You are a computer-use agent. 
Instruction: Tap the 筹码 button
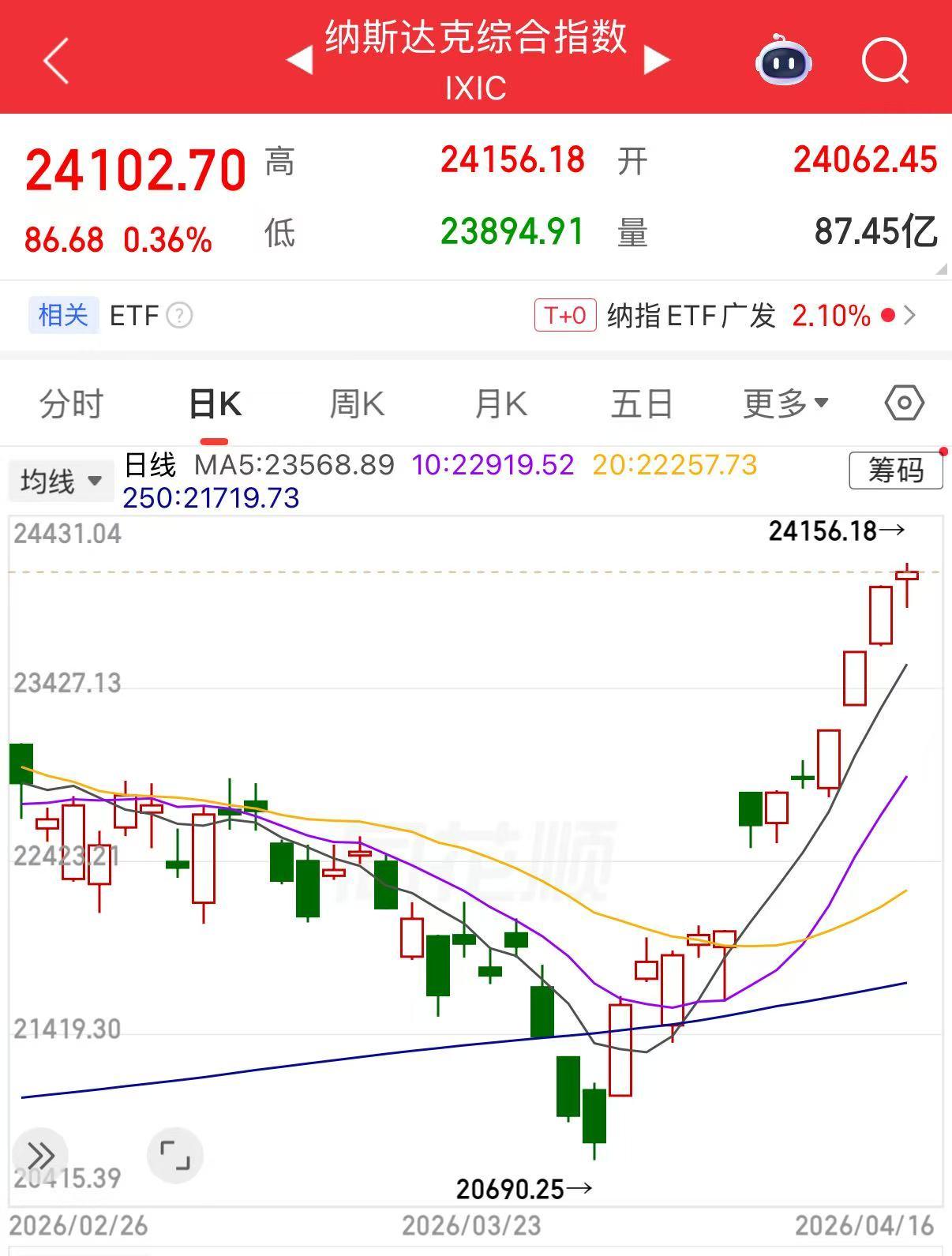click(x=896, y=471)
